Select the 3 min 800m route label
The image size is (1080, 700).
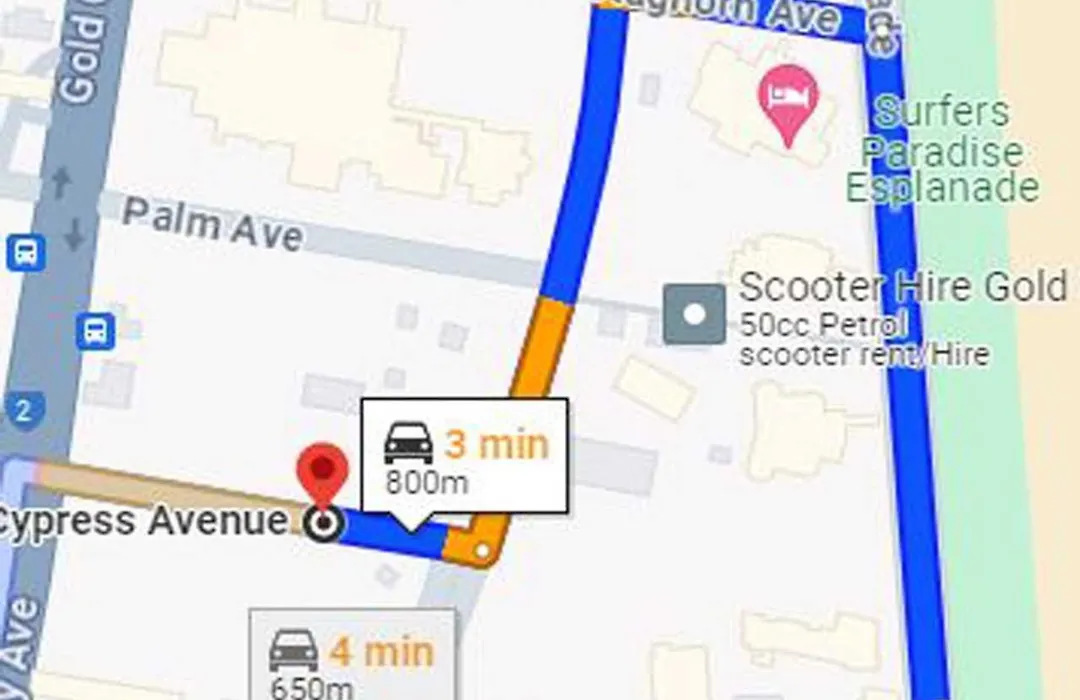point(465,456)
